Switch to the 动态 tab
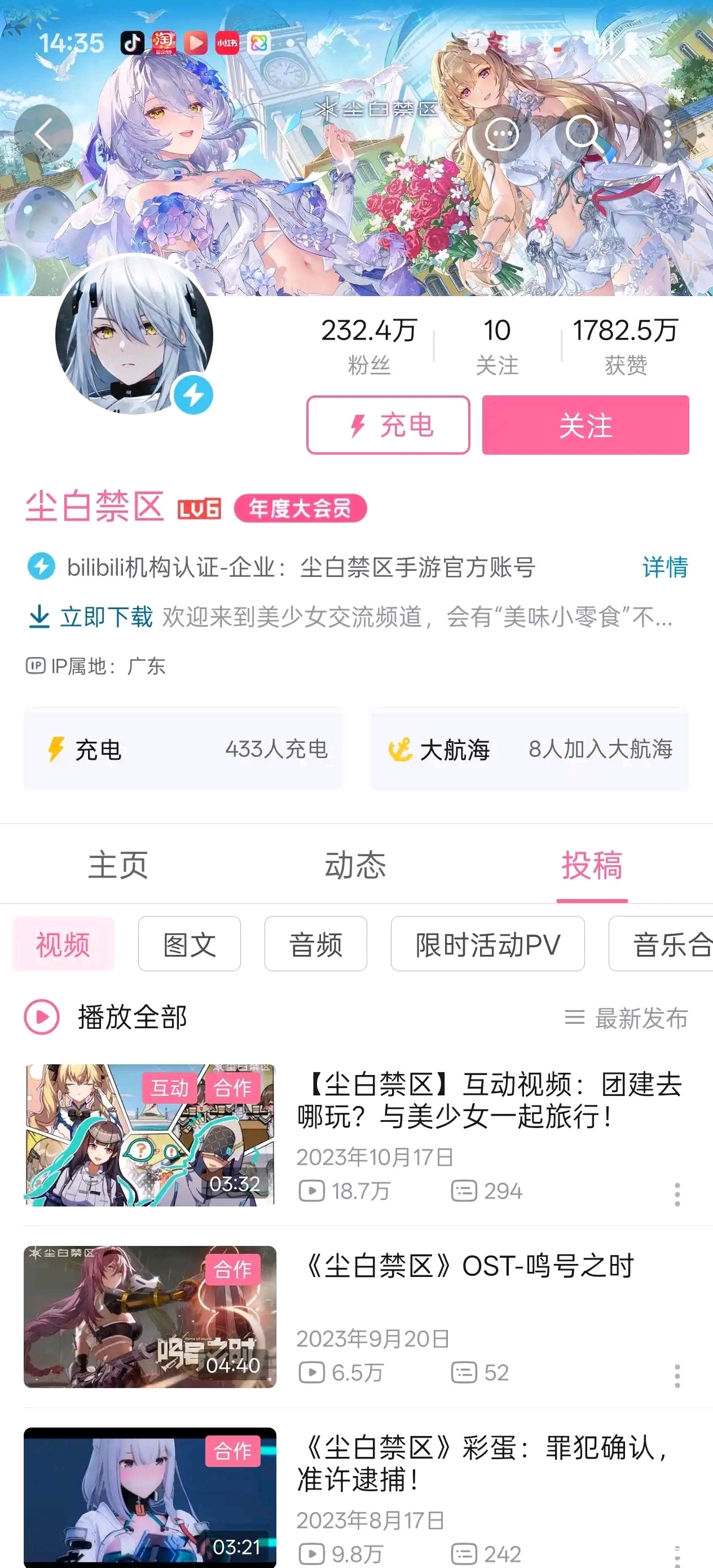Image resolution: width=713 pixels, height=1568 pixels. click(355, 865)
